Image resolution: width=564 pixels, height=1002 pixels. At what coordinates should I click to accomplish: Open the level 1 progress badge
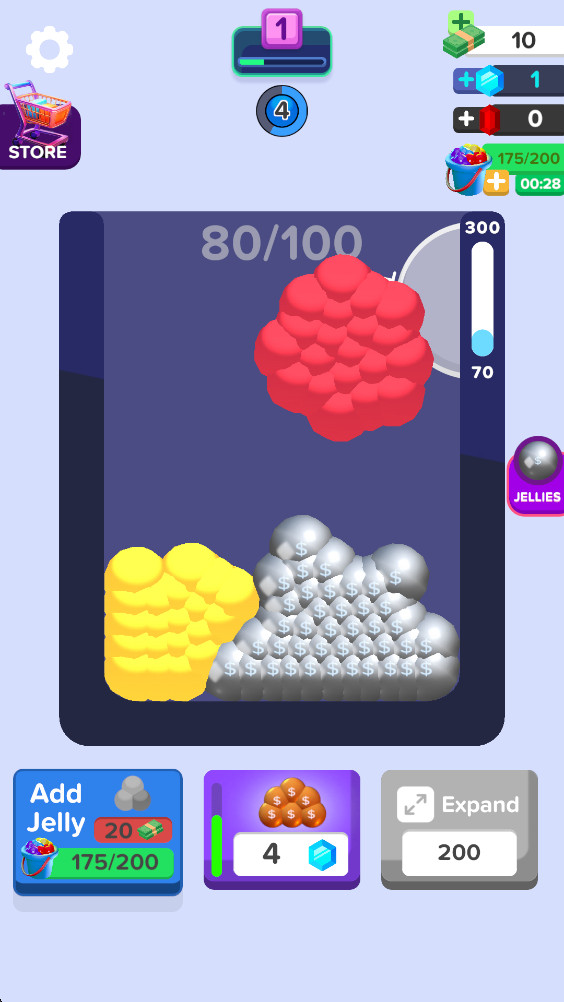tap(282, 43)
